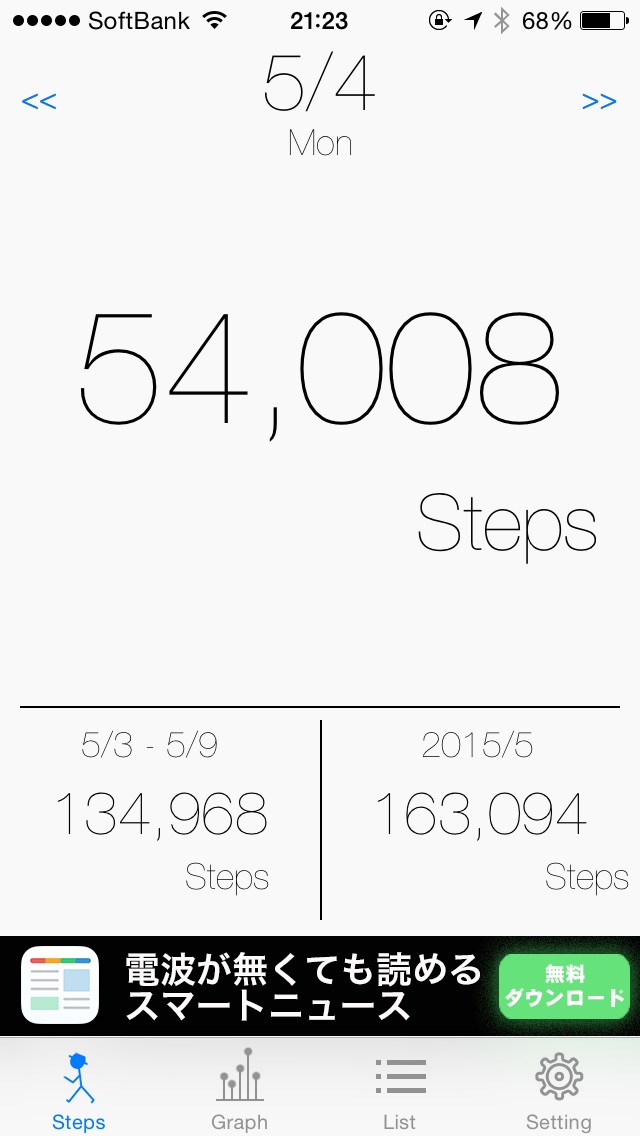640x1136 pixels.
Task: Go to the previous day with <<
Action: point(39,101)
